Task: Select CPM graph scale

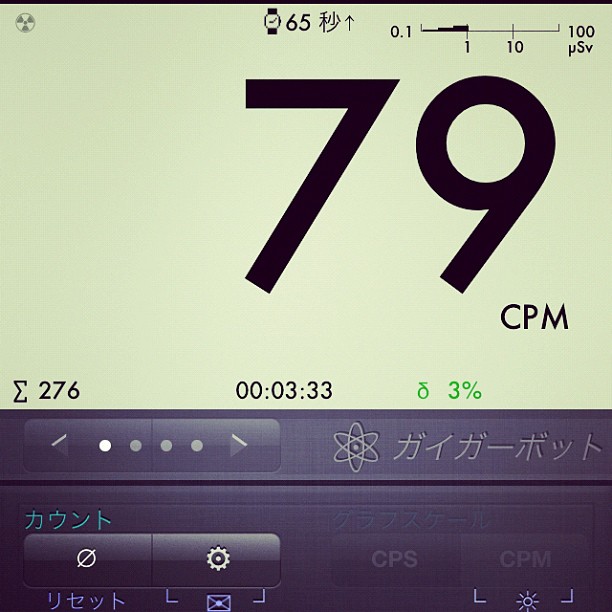Action: [525, 560]
